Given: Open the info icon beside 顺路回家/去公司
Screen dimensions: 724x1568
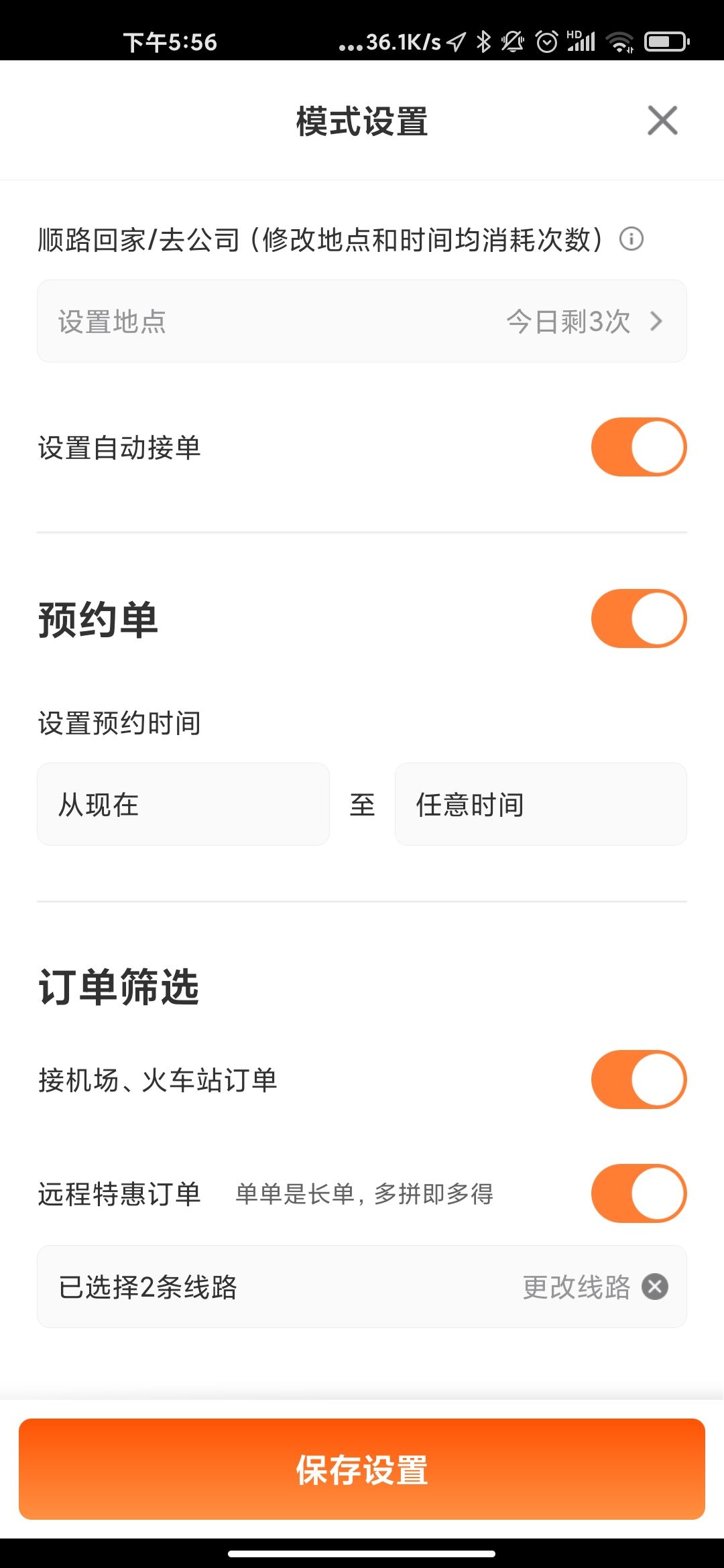Looking at the screenshot, I should click(631, 239).
